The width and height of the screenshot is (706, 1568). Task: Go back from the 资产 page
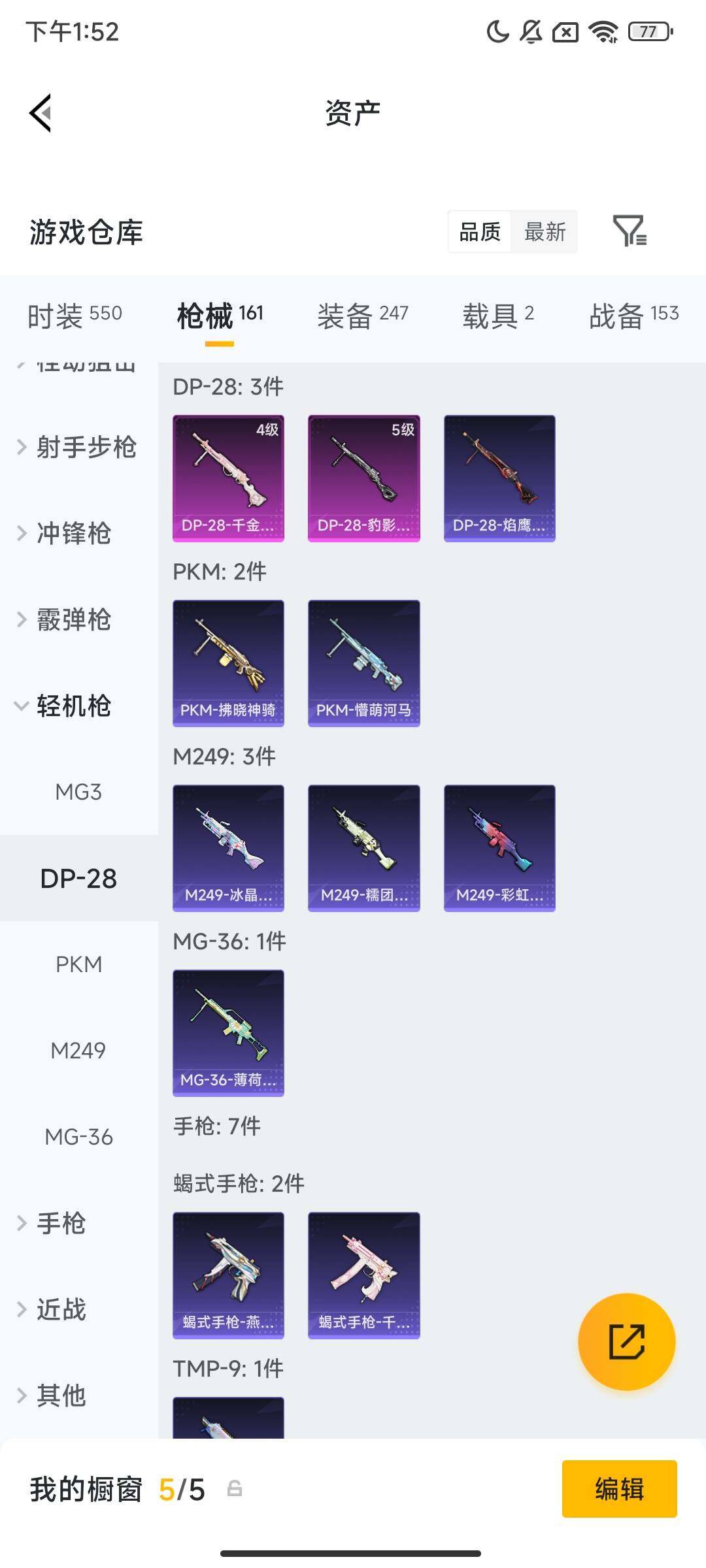(x=41, y=113)
